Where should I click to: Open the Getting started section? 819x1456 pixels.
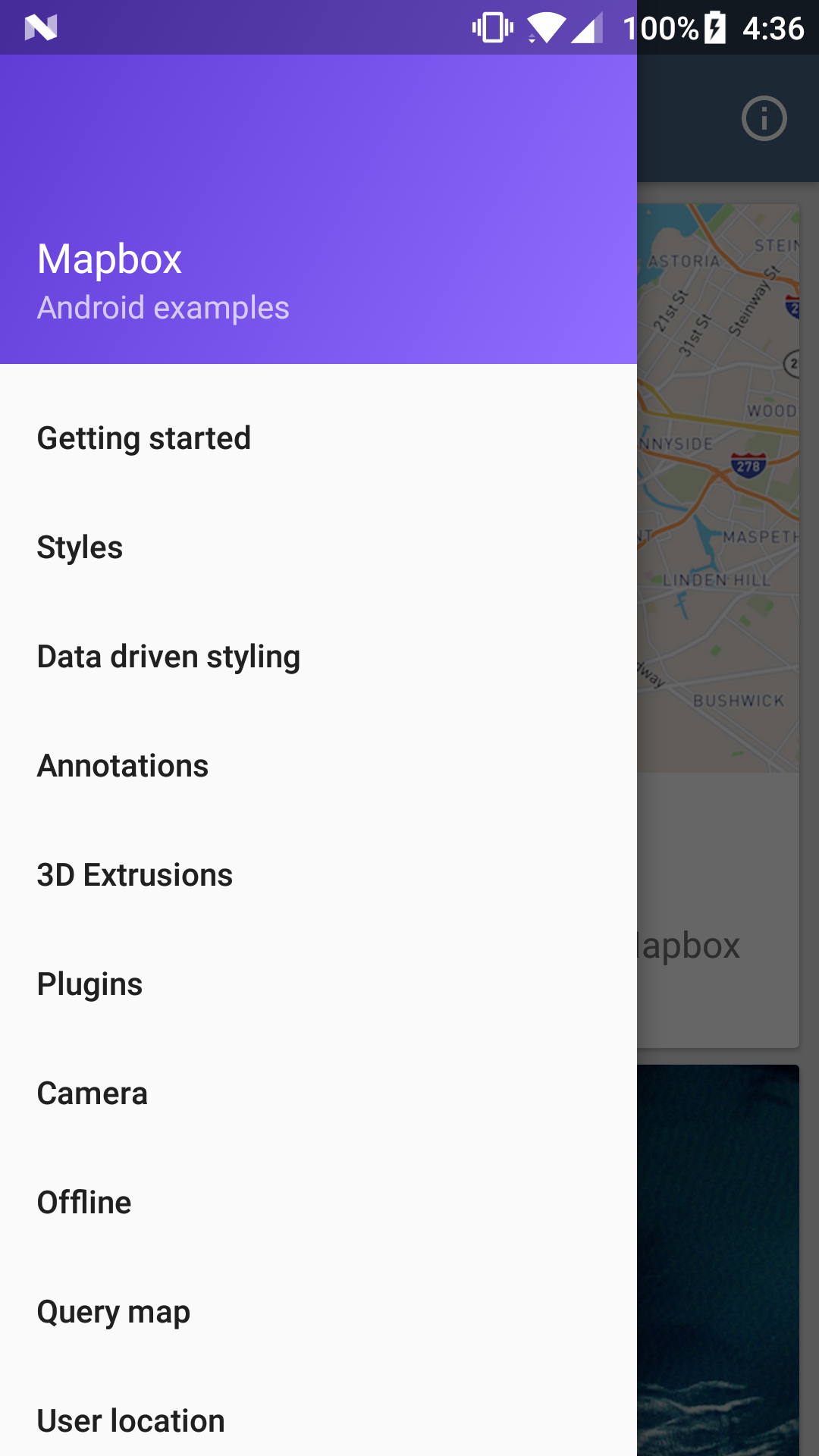tap(318, 438)
